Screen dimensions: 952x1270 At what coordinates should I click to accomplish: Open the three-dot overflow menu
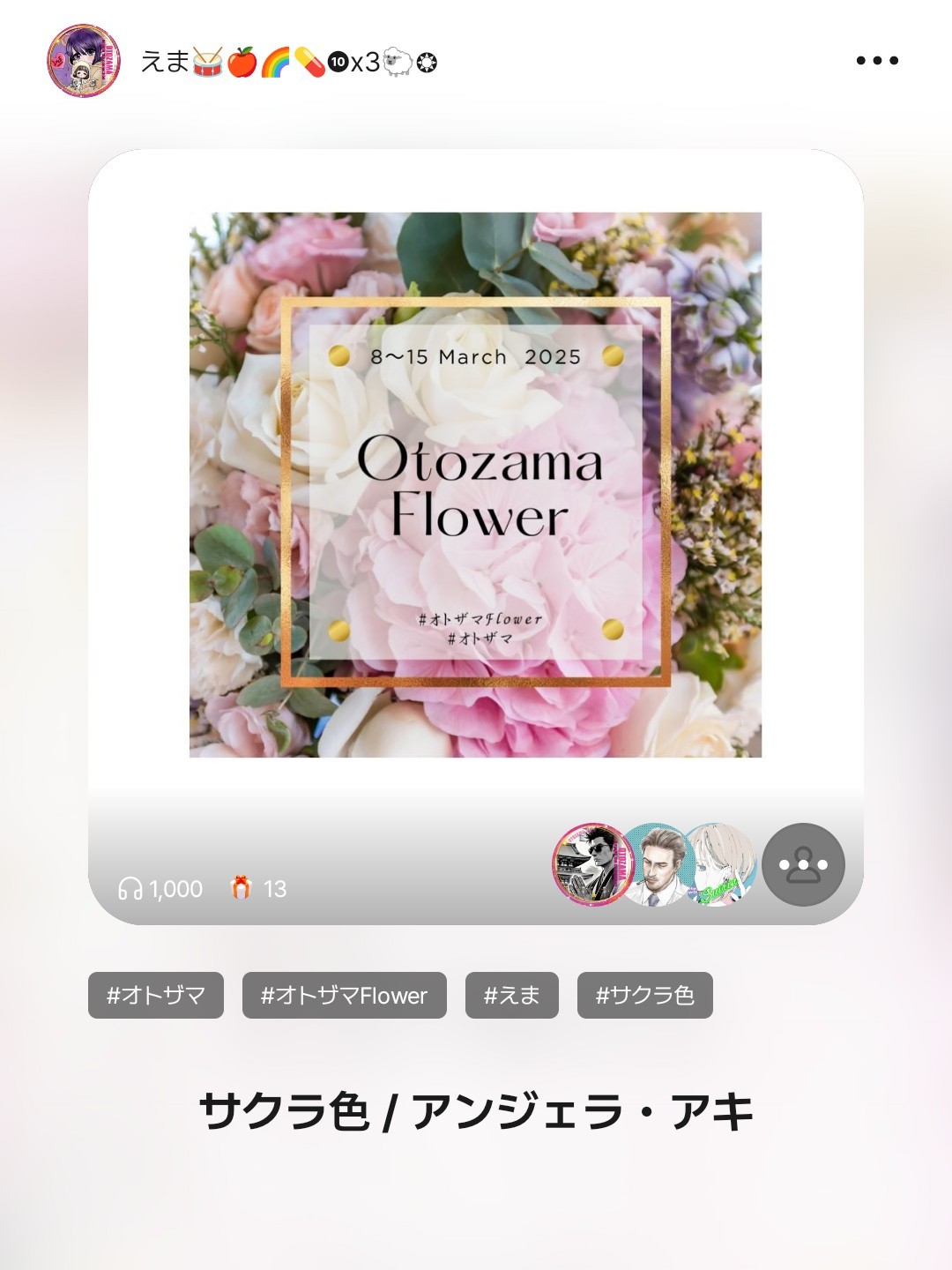(877, 61)
